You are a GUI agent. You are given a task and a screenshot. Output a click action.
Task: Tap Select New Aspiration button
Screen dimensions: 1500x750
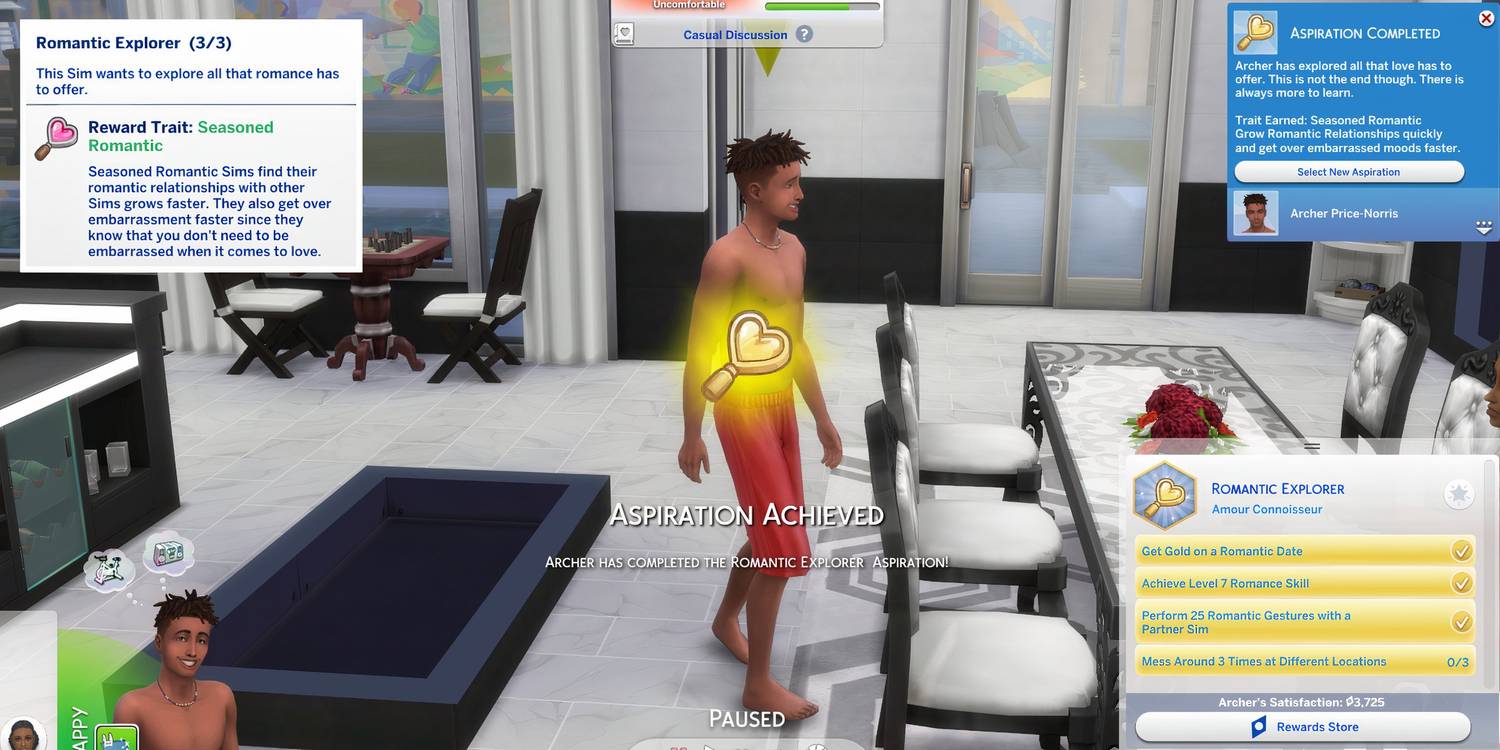(x=1348, y=172)
